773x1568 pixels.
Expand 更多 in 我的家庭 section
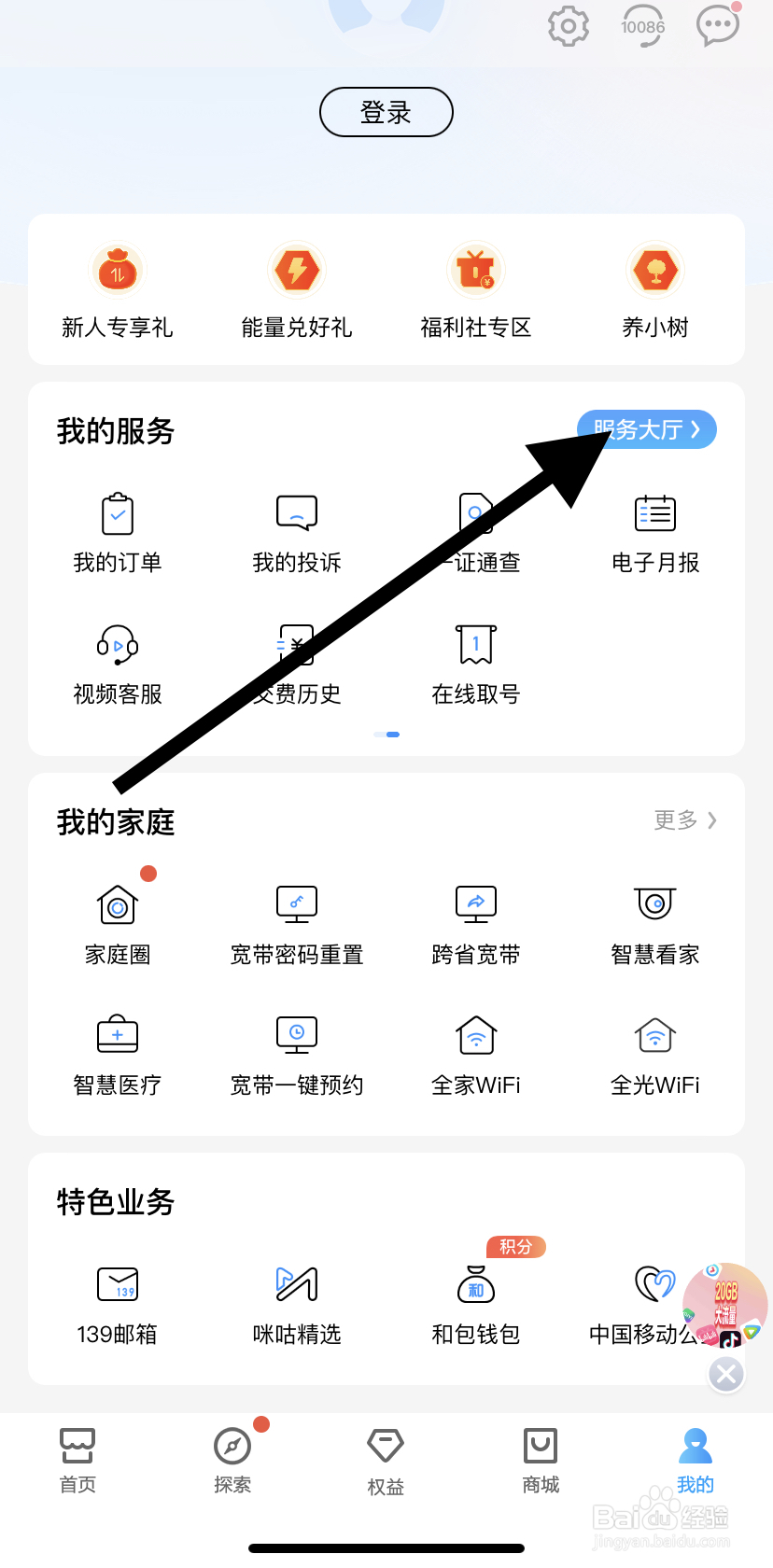point(684,820)
